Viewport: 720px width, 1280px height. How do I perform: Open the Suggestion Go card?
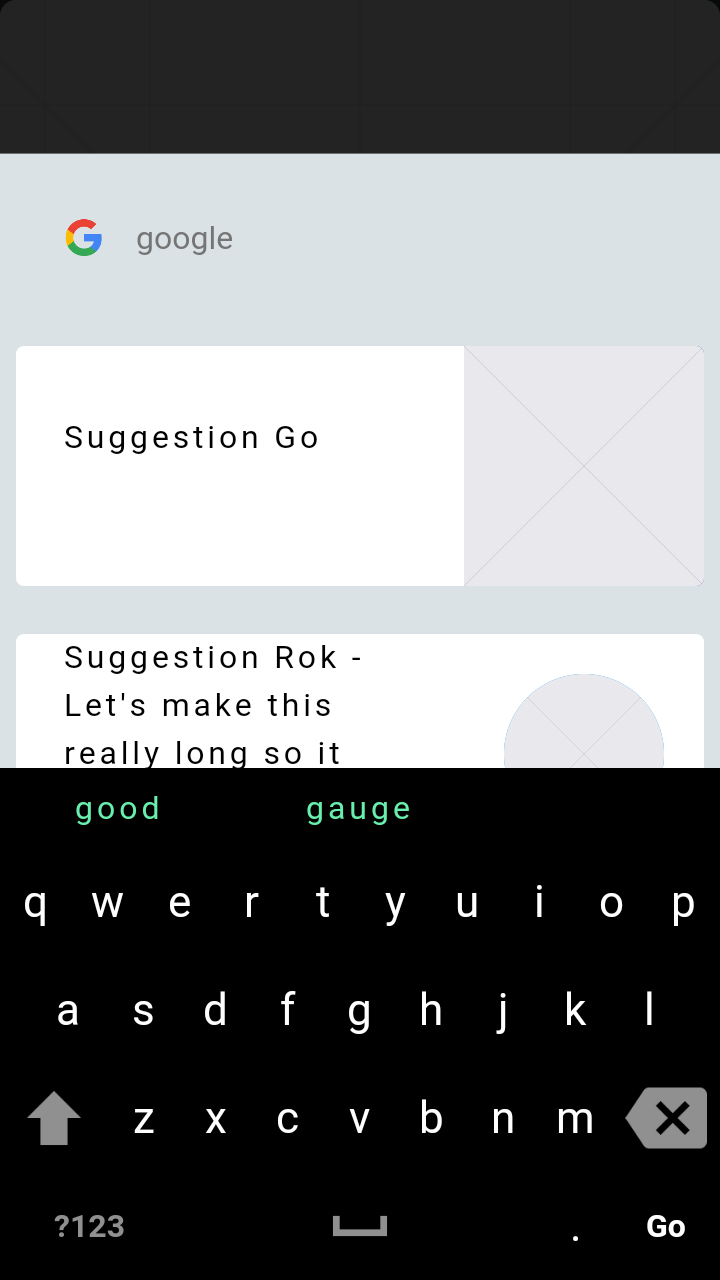(240, 465)
